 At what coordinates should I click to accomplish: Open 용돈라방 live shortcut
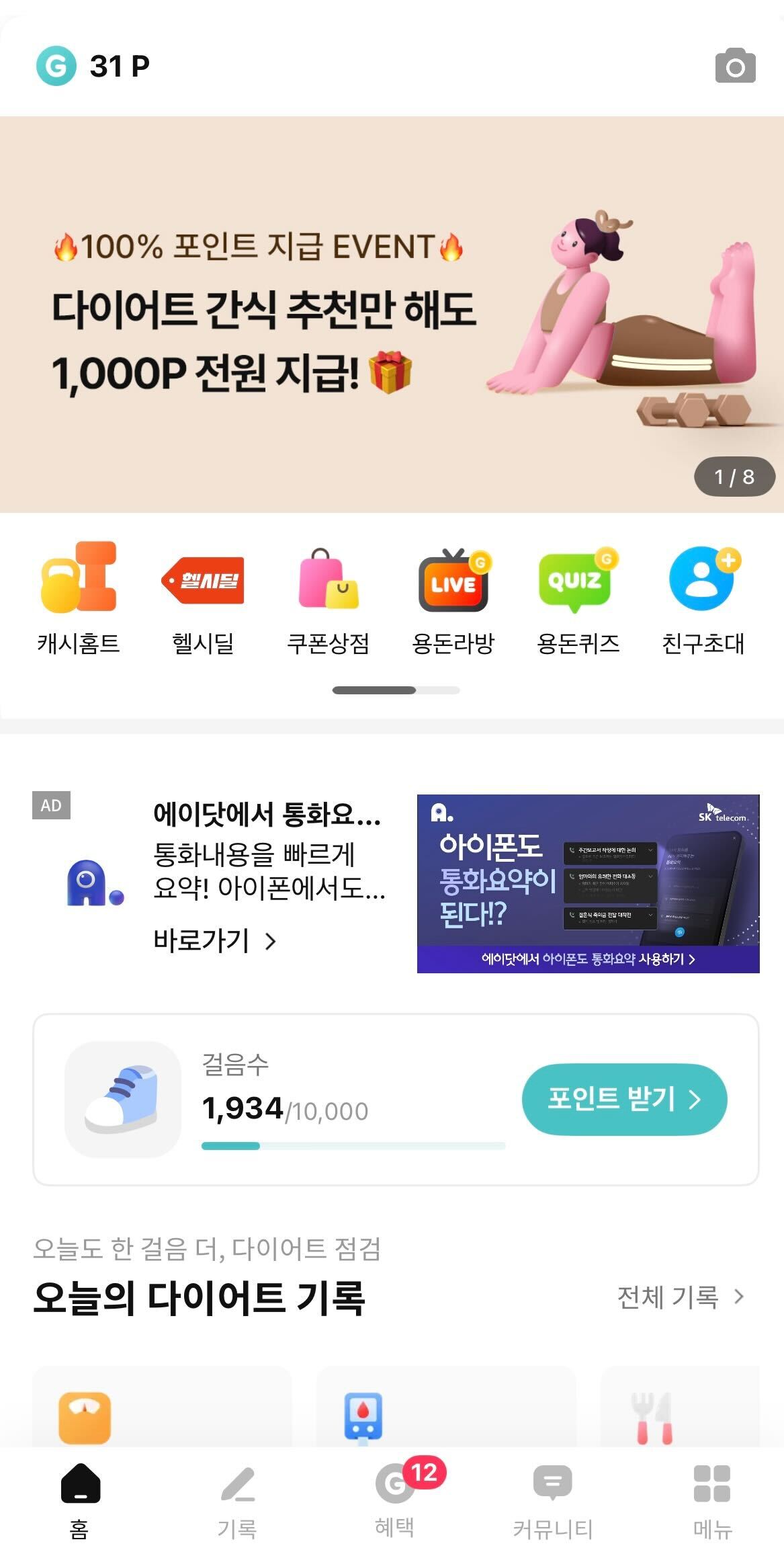pyautogui.click(x=453, y=598)
